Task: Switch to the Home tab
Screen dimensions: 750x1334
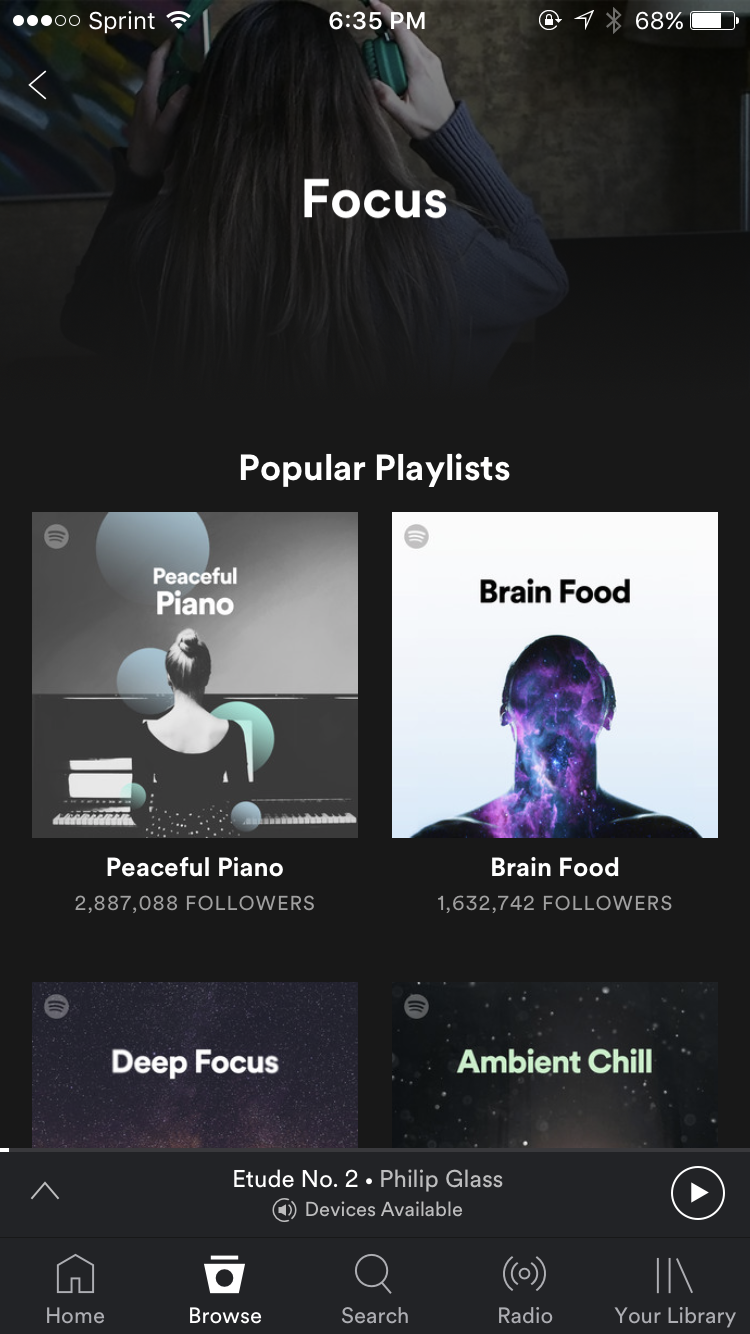Action: 75,1288
